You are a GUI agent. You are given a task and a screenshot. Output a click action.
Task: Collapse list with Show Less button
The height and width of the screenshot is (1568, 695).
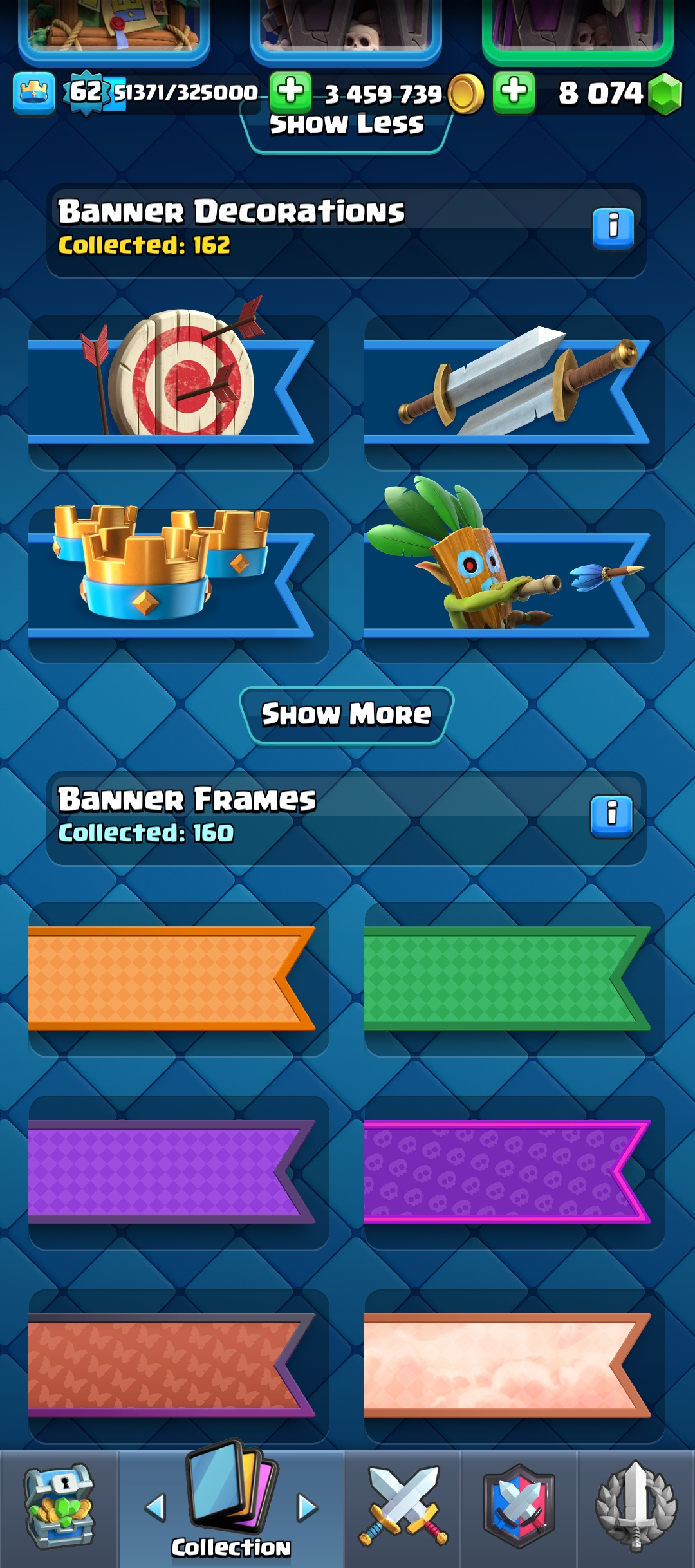346,127
